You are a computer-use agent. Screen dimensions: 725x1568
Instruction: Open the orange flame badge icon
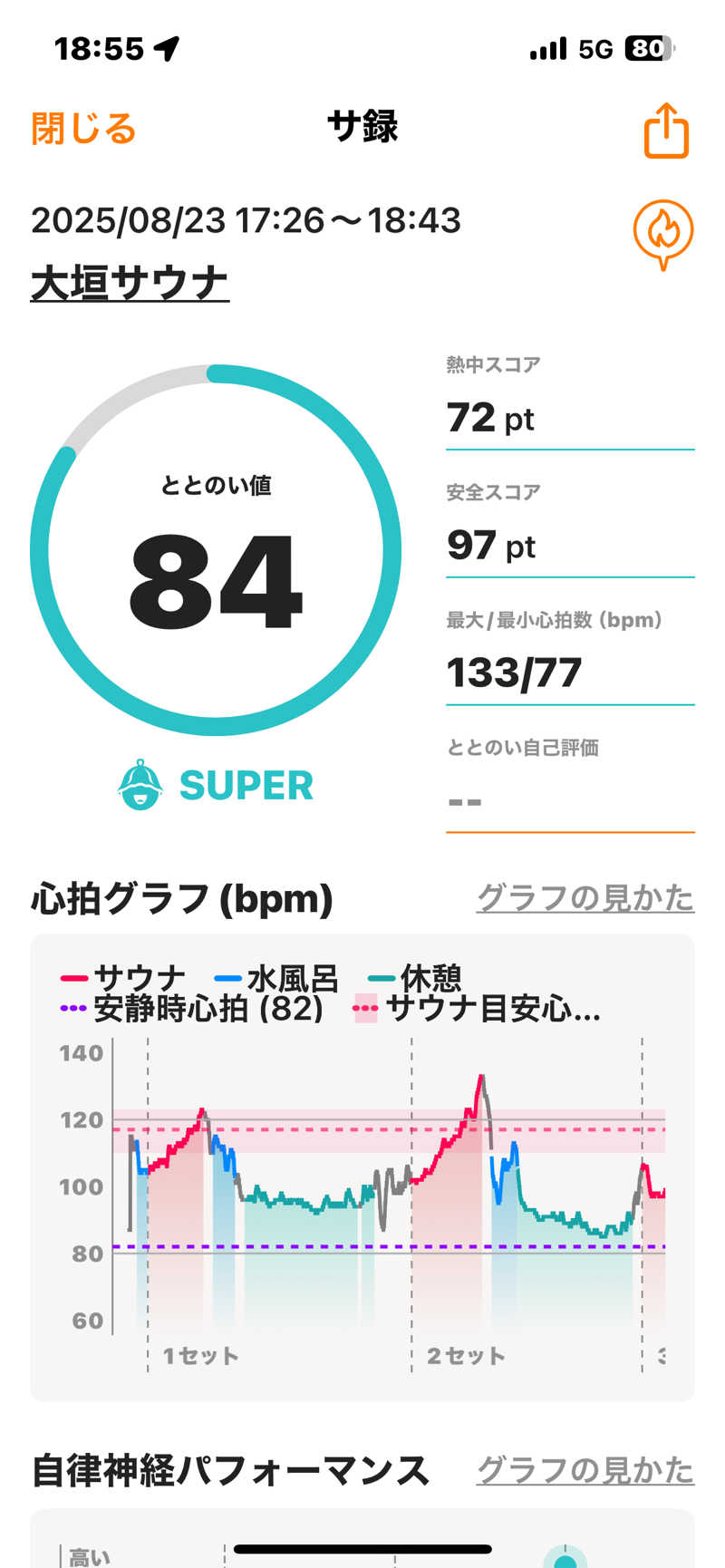(662, 234)
